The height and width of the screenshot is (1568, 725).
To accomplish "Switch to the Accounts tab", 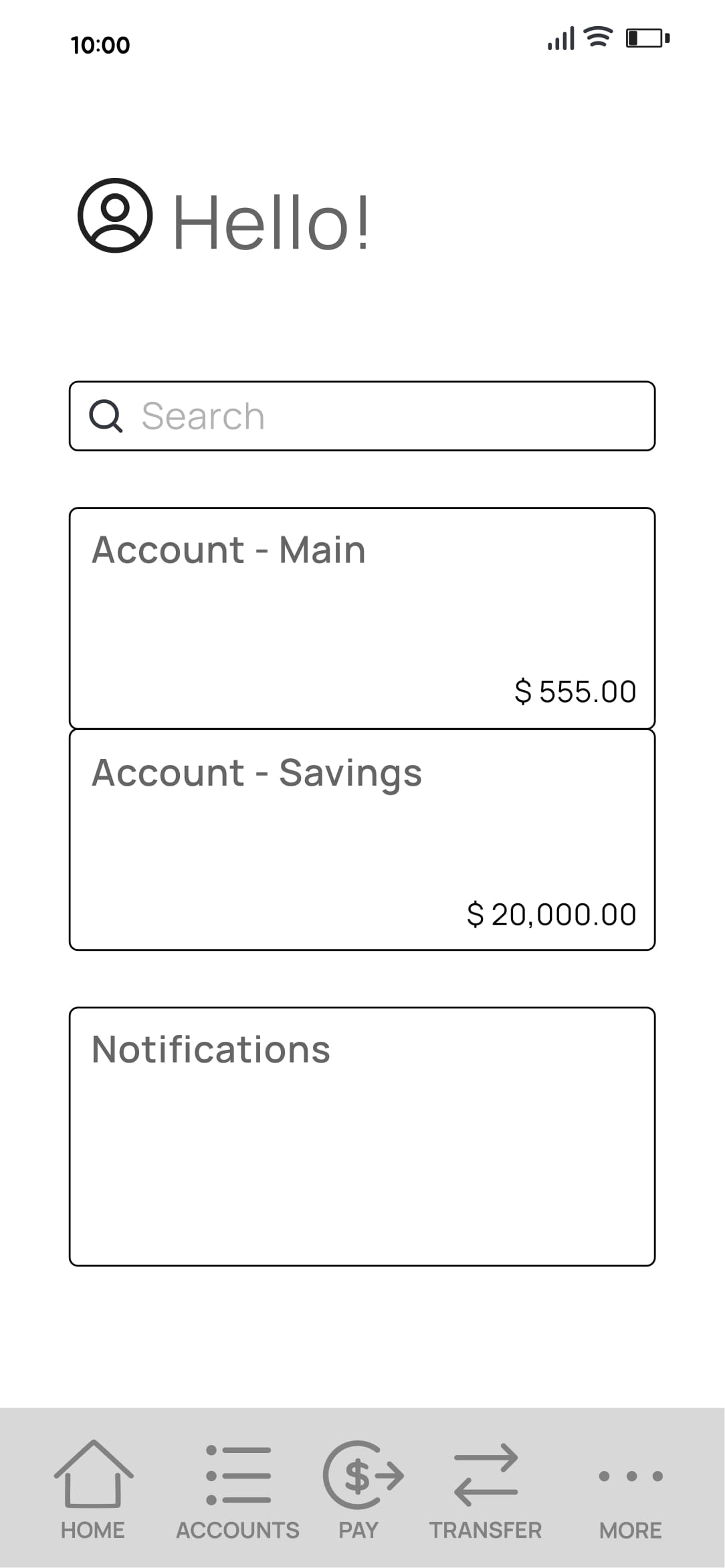I will coord(237,1490).
